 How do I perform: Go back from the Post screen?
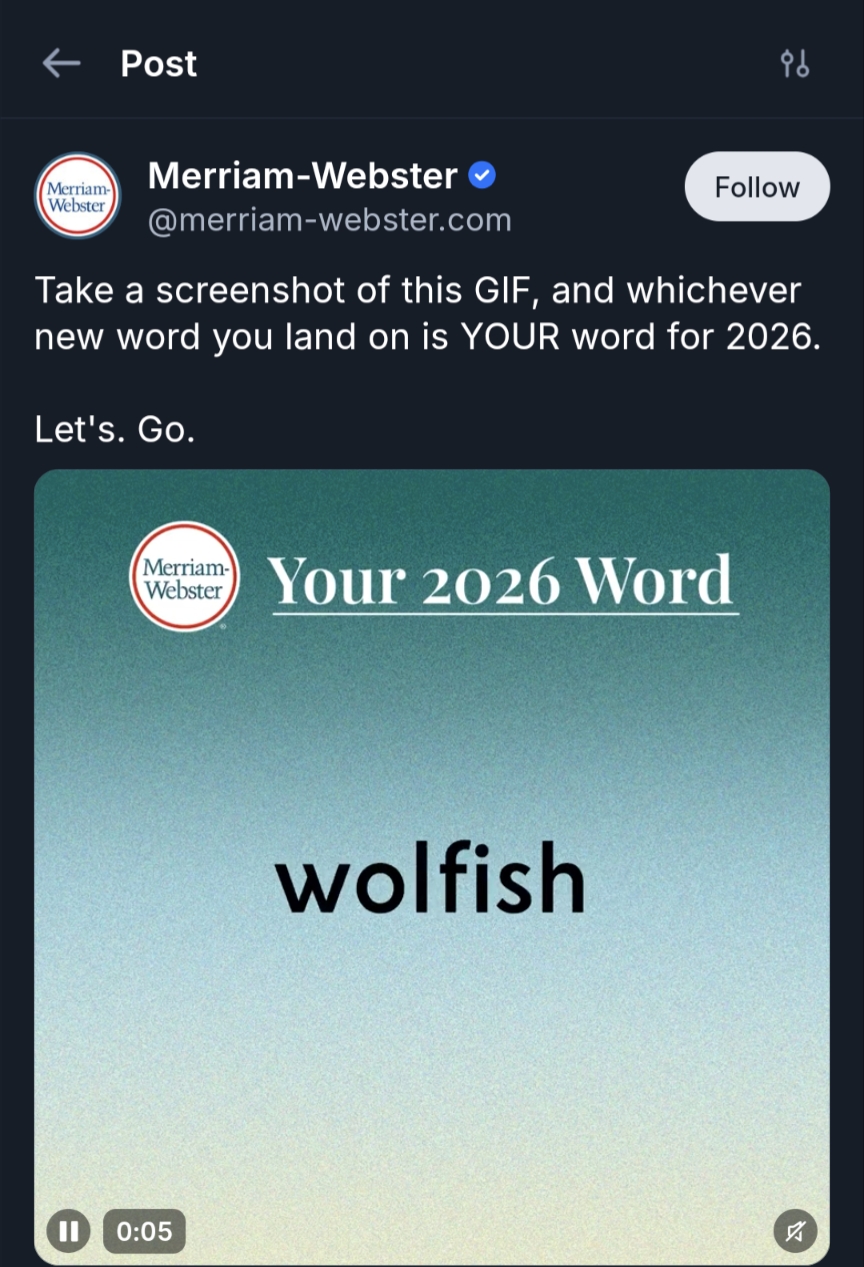pyautogui.click(x=61, y=64)
